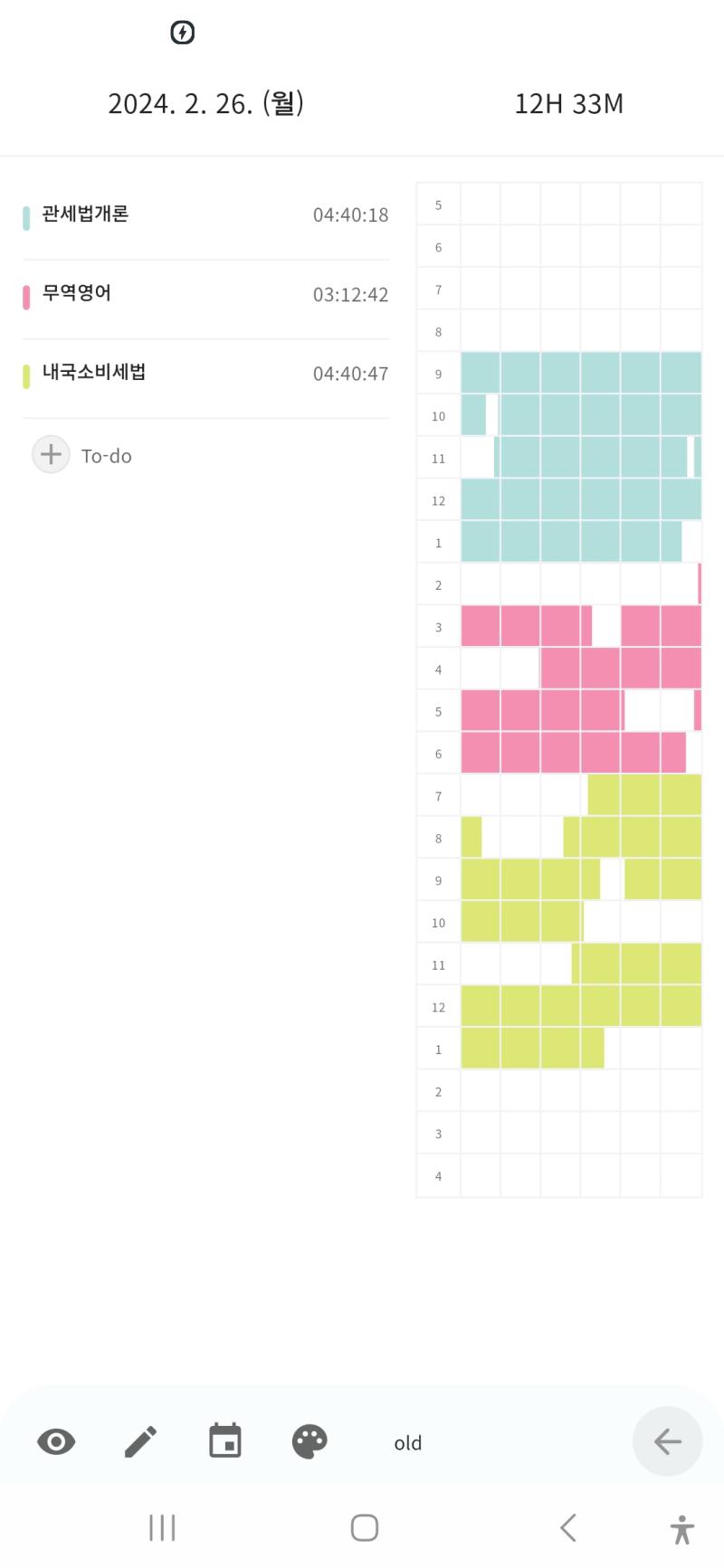The image size is (724, 1568).
Task: Tap the back arrow button in toolbar
Action: [667, 1441]
